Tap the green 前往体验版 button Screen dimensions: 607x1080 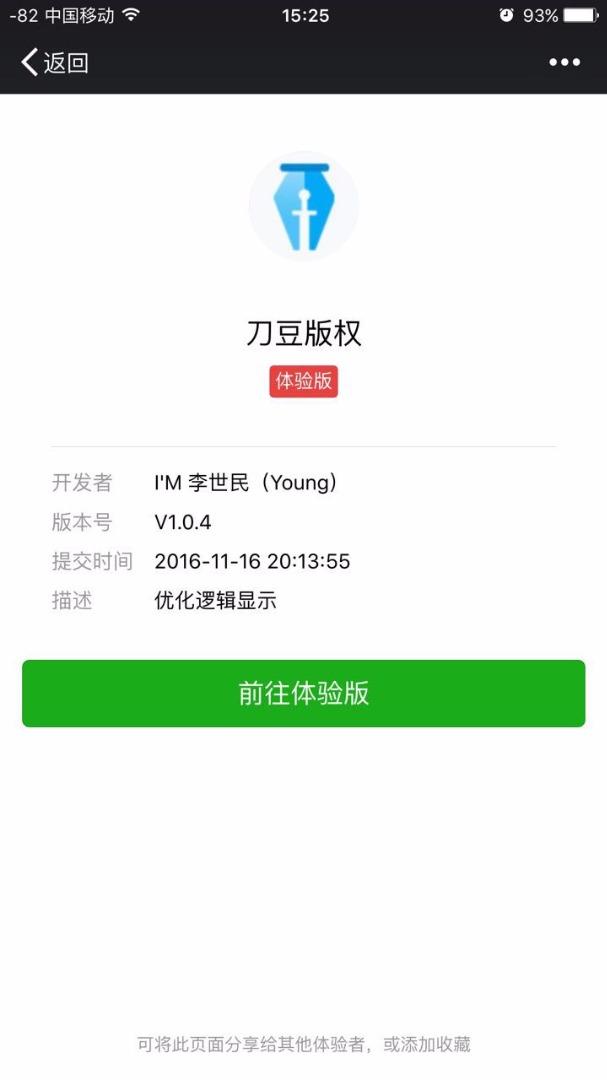(303, 693)
